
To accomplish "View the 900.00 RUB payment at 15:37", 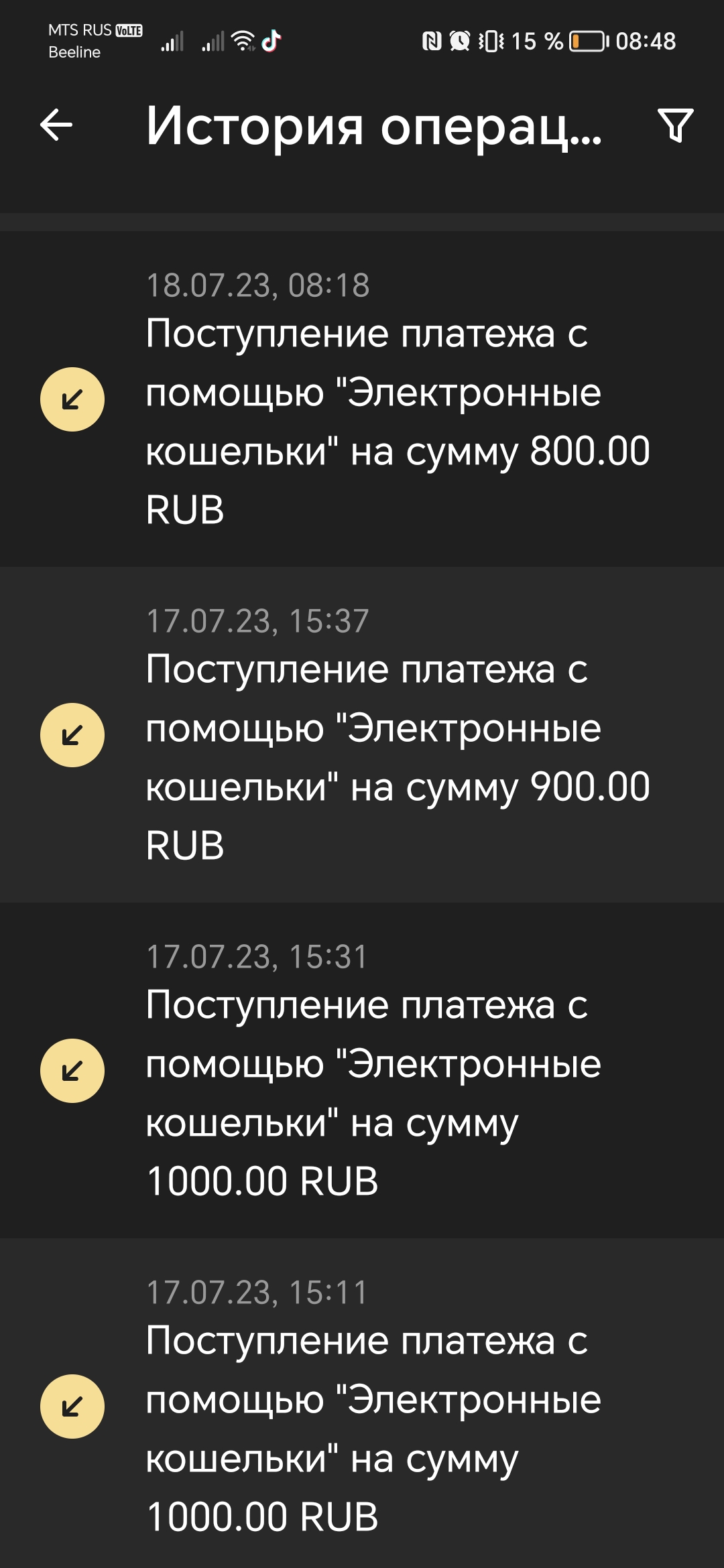I will coord(362,735).
